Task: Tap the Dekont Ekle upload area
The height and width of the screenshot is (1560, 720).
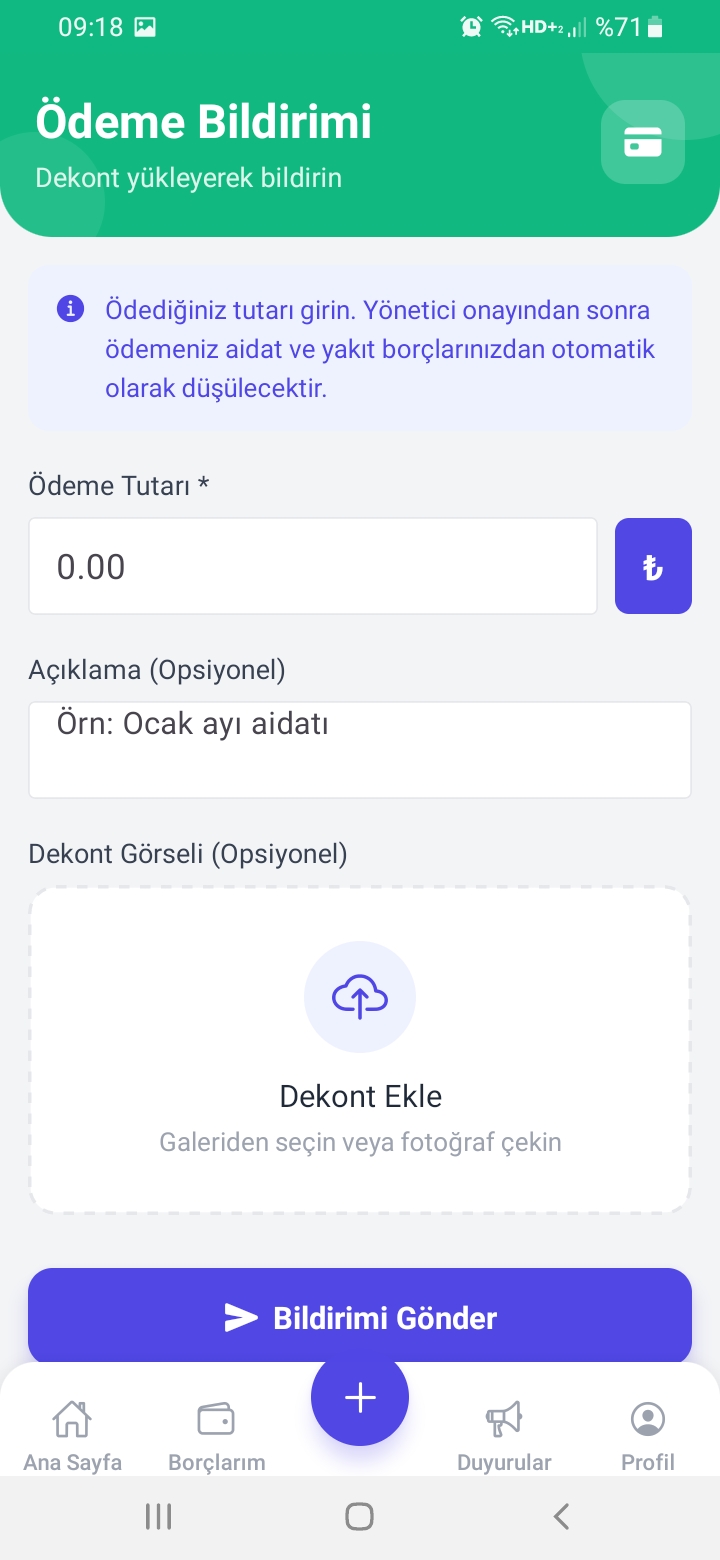Action: [x=360, y=1050]
